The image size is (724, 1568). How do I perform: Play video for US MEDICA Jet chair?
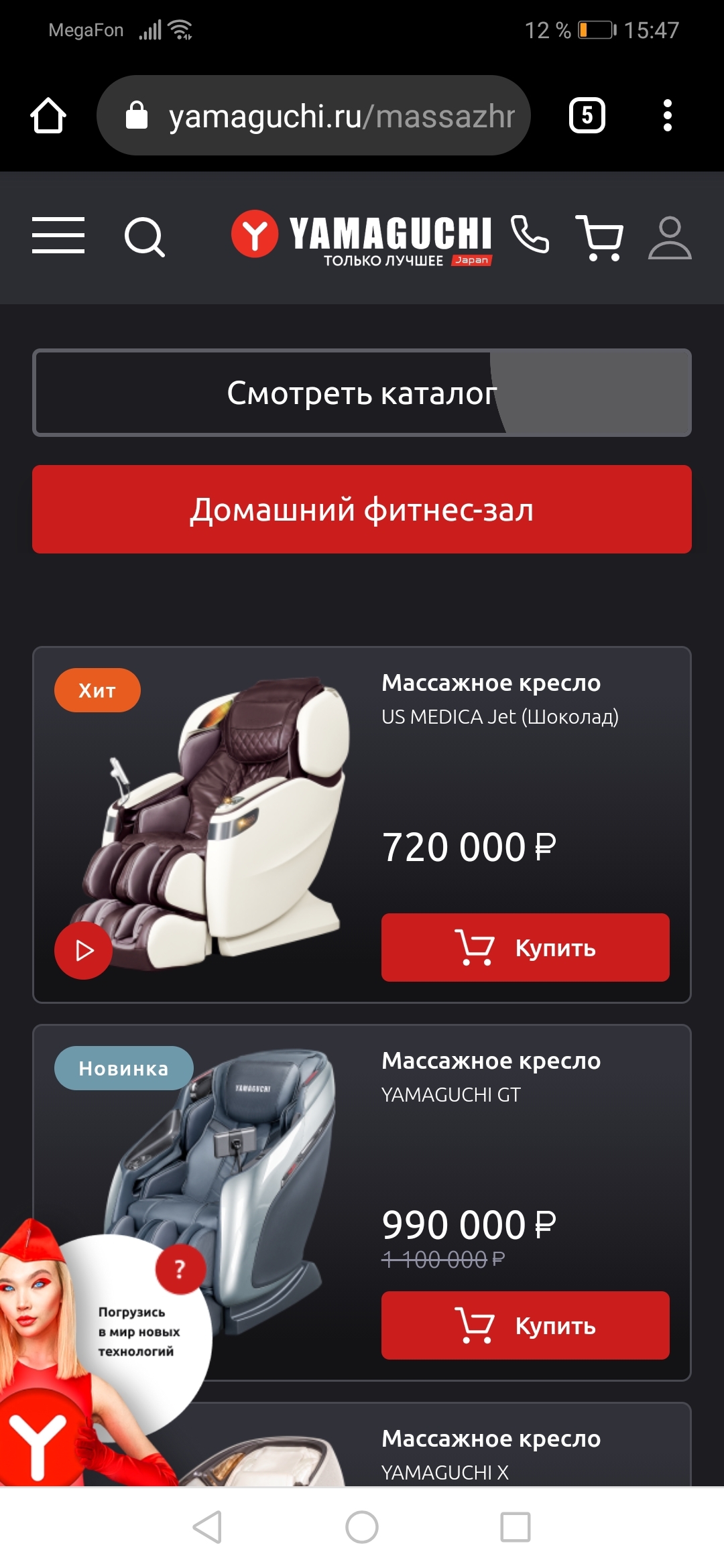[83, 950]
